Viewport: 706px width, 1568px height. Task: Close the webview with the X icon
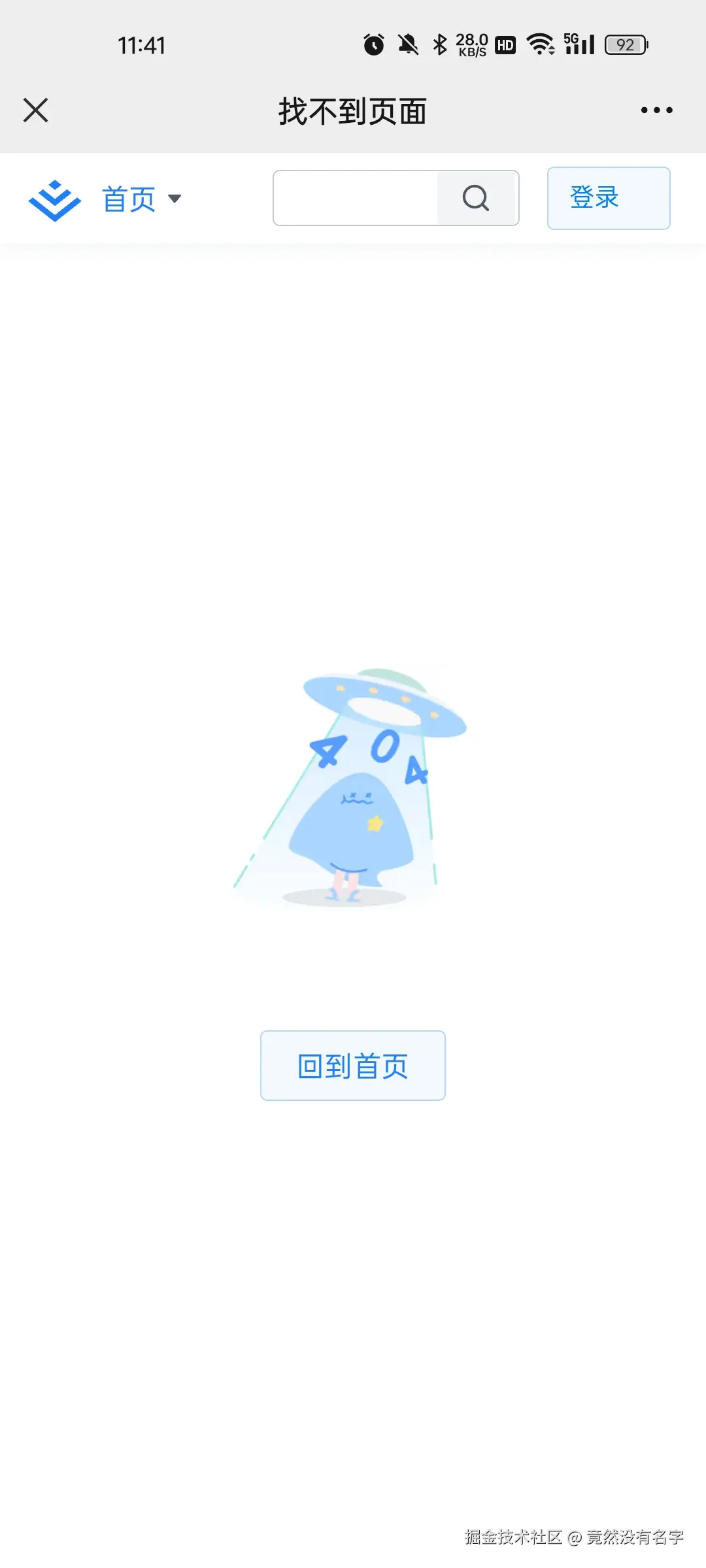pos(35,110)
